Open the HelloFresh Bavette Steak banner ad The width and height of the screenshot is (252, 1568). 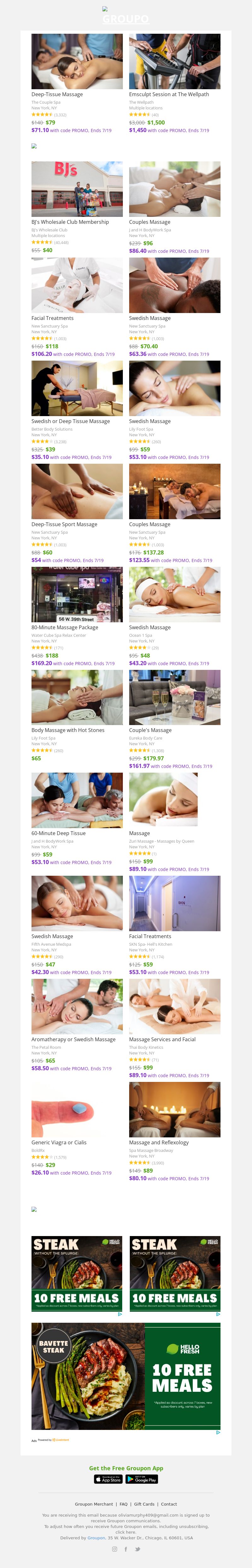pos(126,1392)
